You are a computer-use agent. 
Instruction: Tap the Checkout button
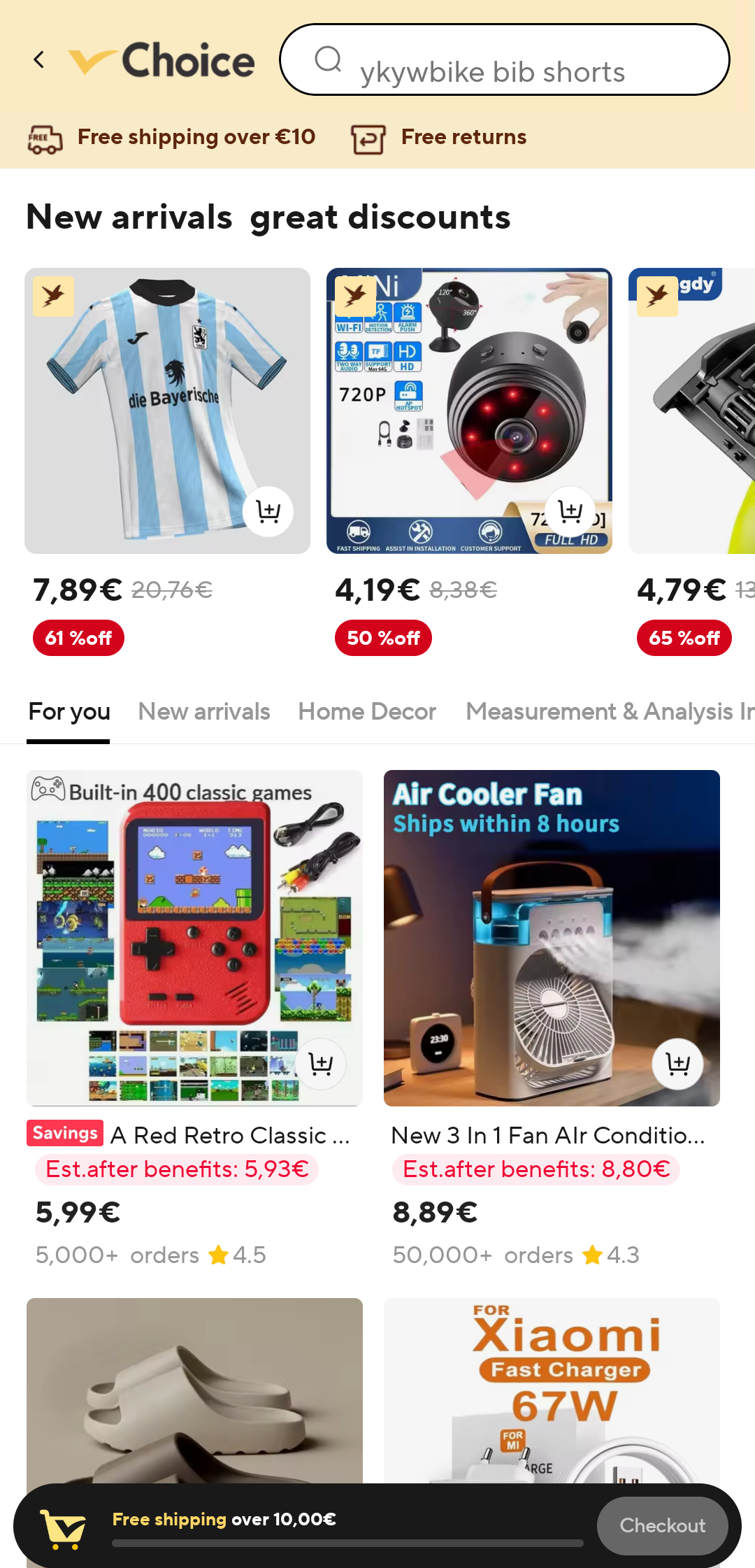point(662,1525)
